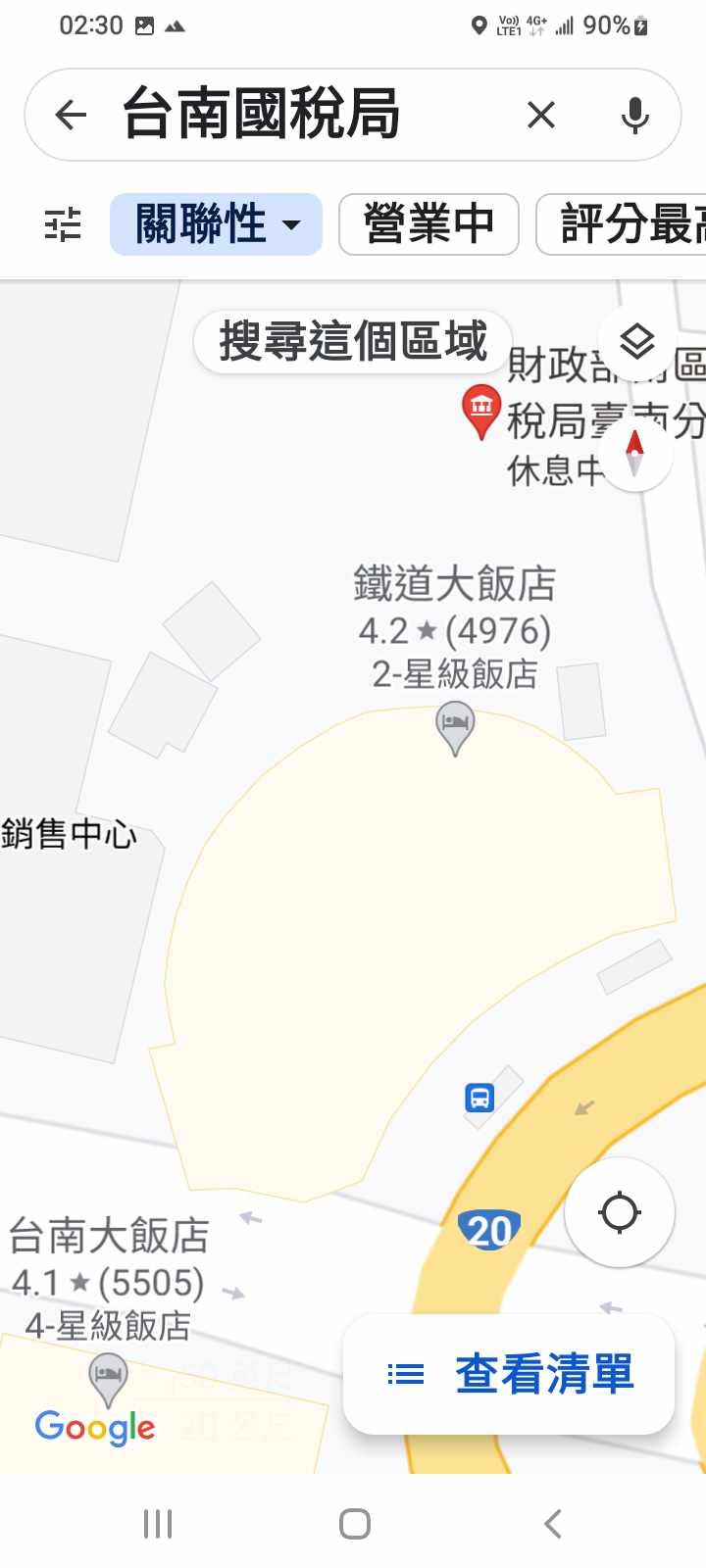Go back from the search results
Image resolution: width=706 pixels, height=1568 pixels.
pos(71,115)
